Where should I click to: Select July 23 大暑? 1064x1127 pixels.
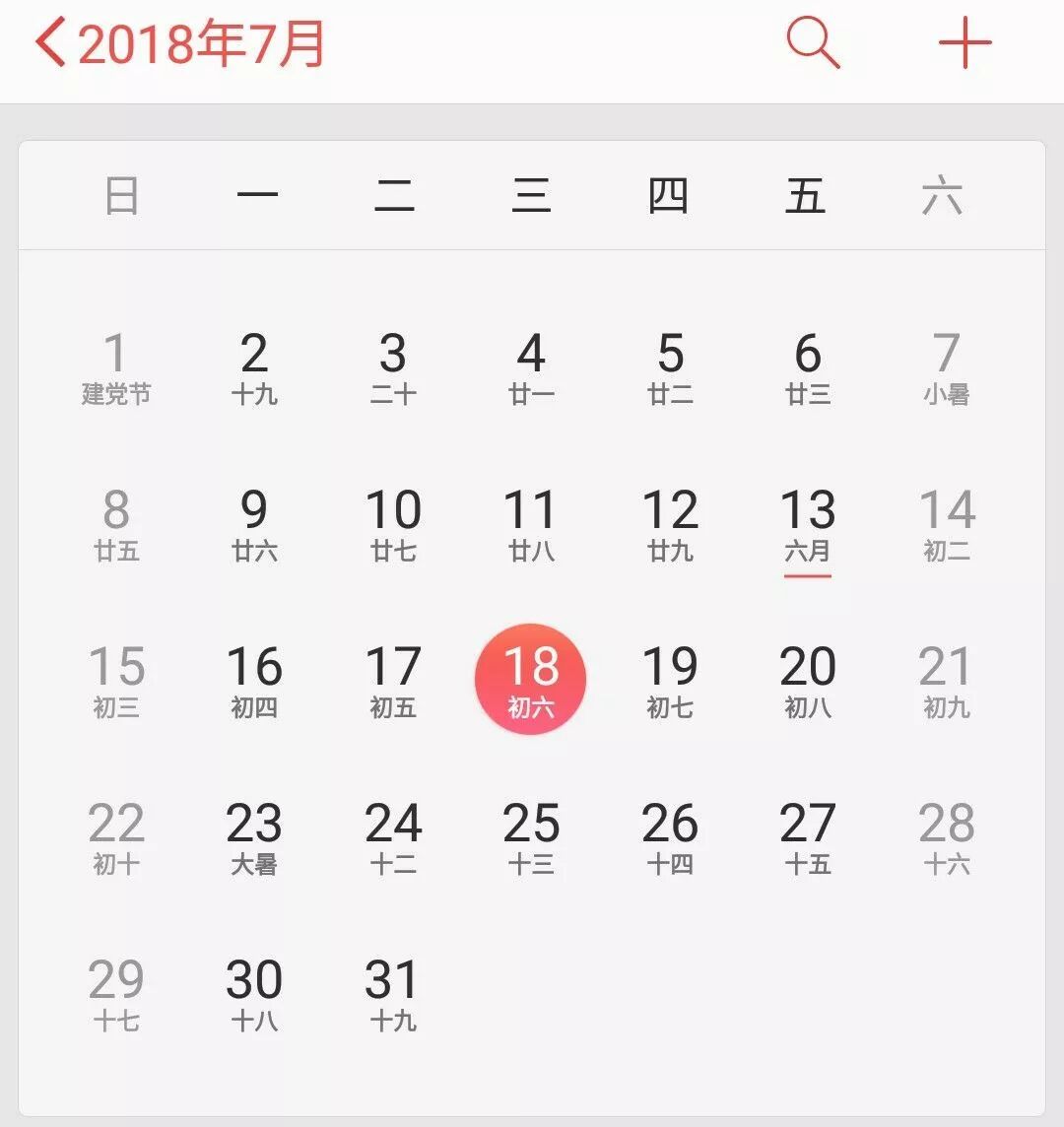coord(254,837)
